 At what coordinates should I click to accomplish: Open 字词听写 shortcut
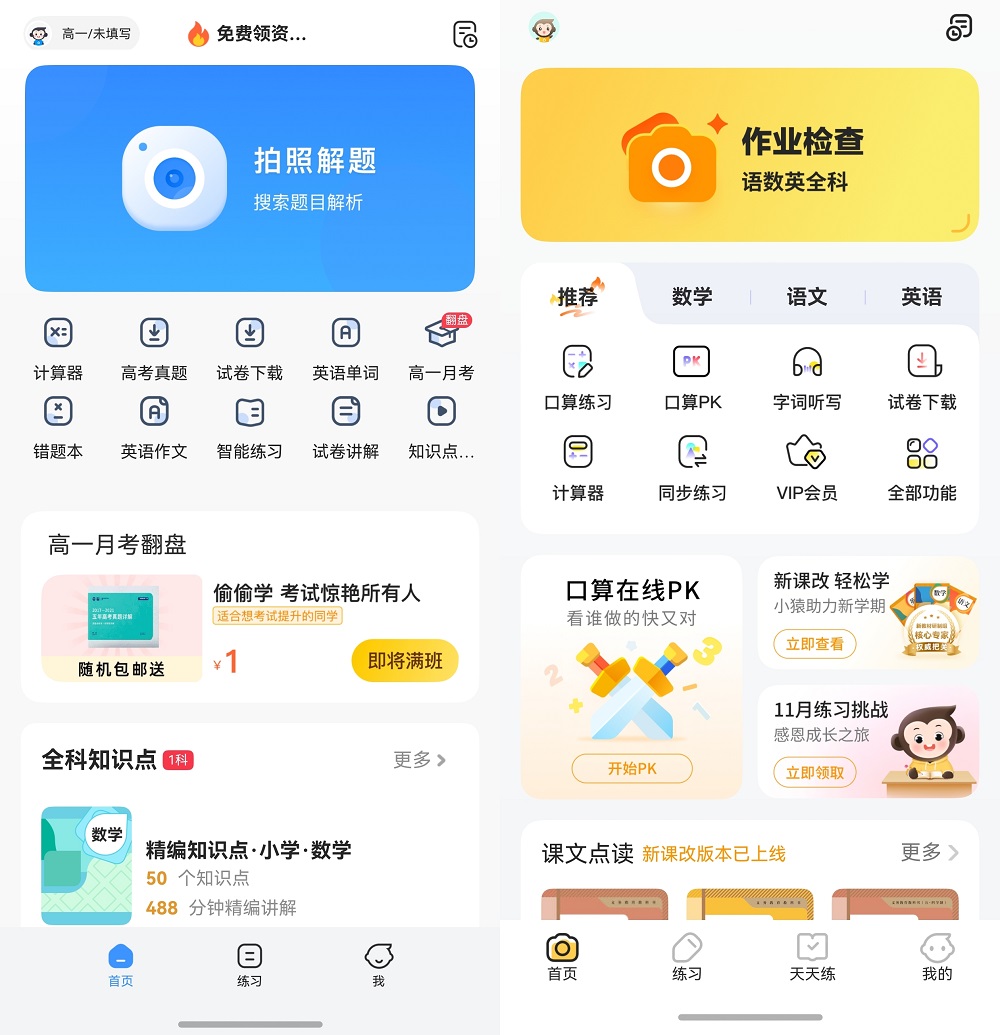tap(807, 378)
